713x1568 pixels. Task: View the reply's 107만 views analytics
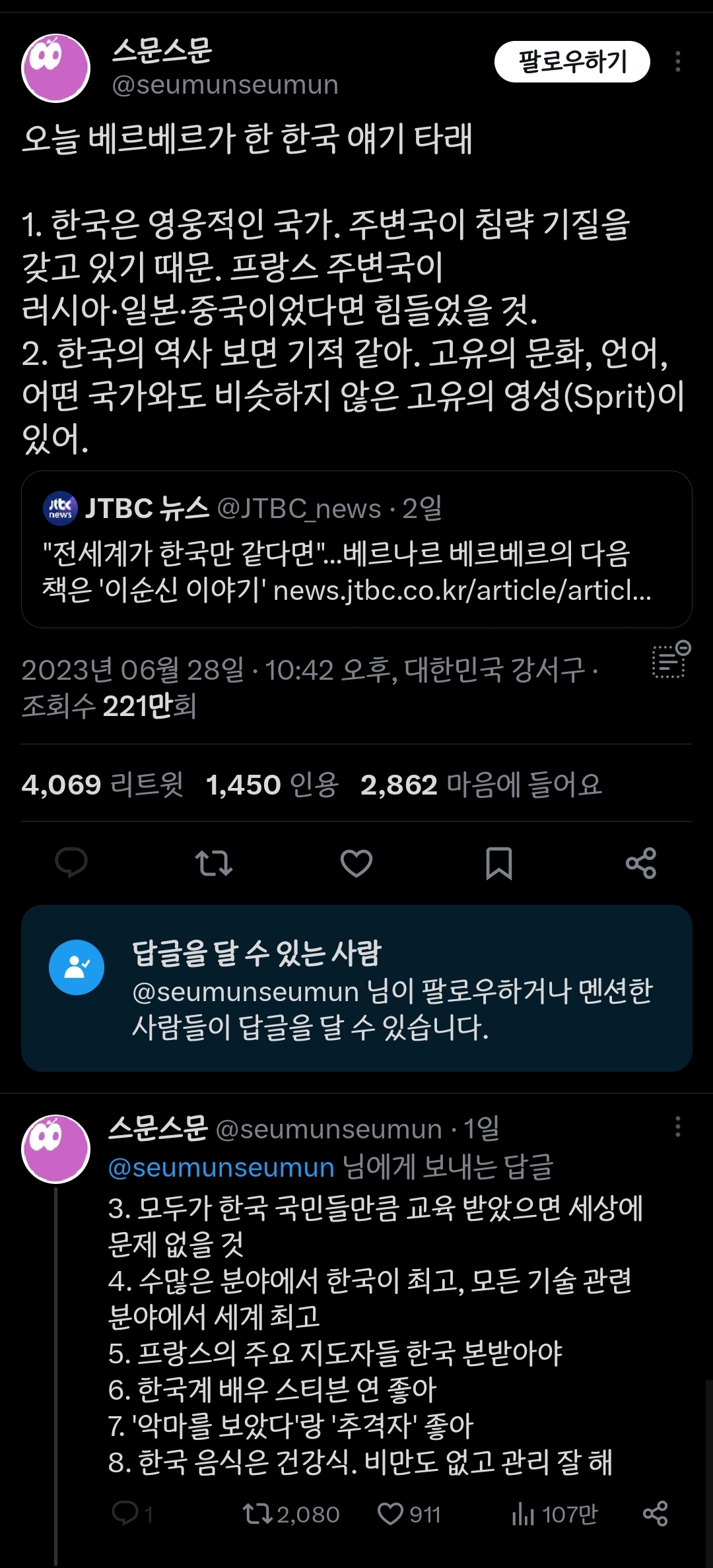click(x=554, y=1514)
